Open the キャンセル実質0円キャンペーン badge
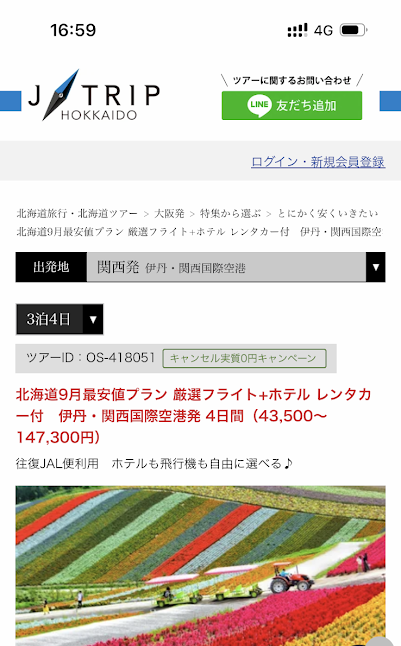This screenshot has width=401, height=646. click(x=244, y=358)
